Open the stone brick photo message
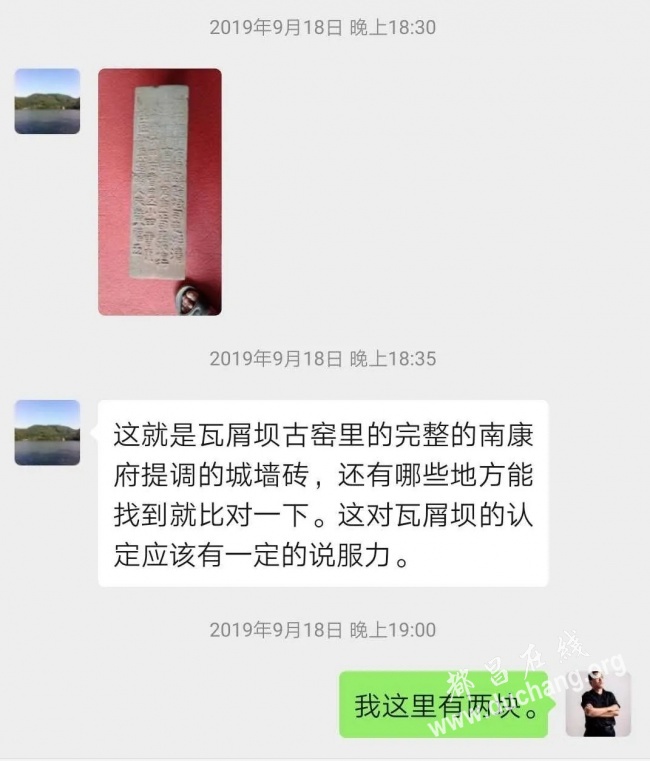This screenshot has height=761, width=650. coord(159,191)
